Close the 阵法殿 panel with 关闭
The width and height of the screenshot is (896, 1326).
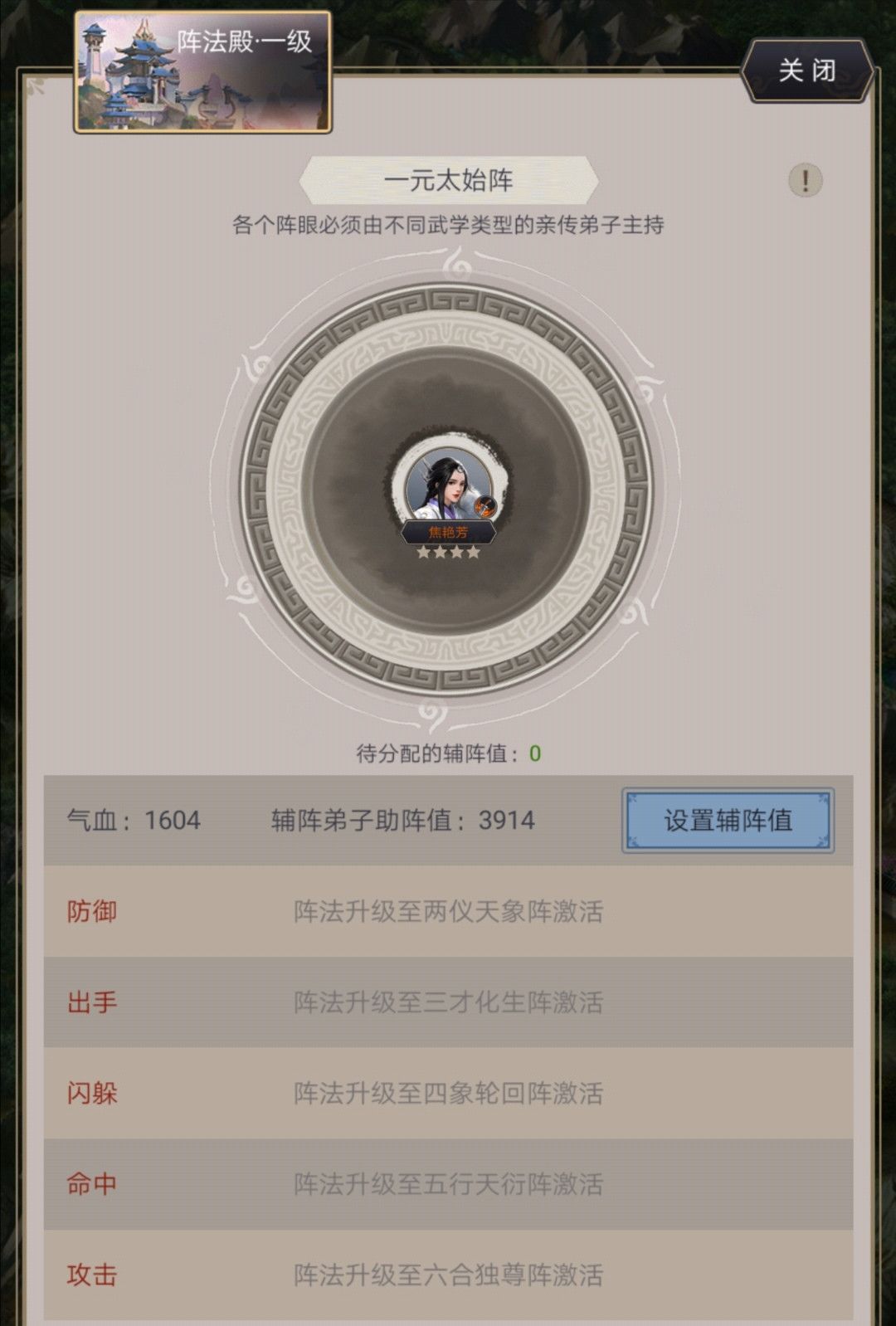click(806, 71)
